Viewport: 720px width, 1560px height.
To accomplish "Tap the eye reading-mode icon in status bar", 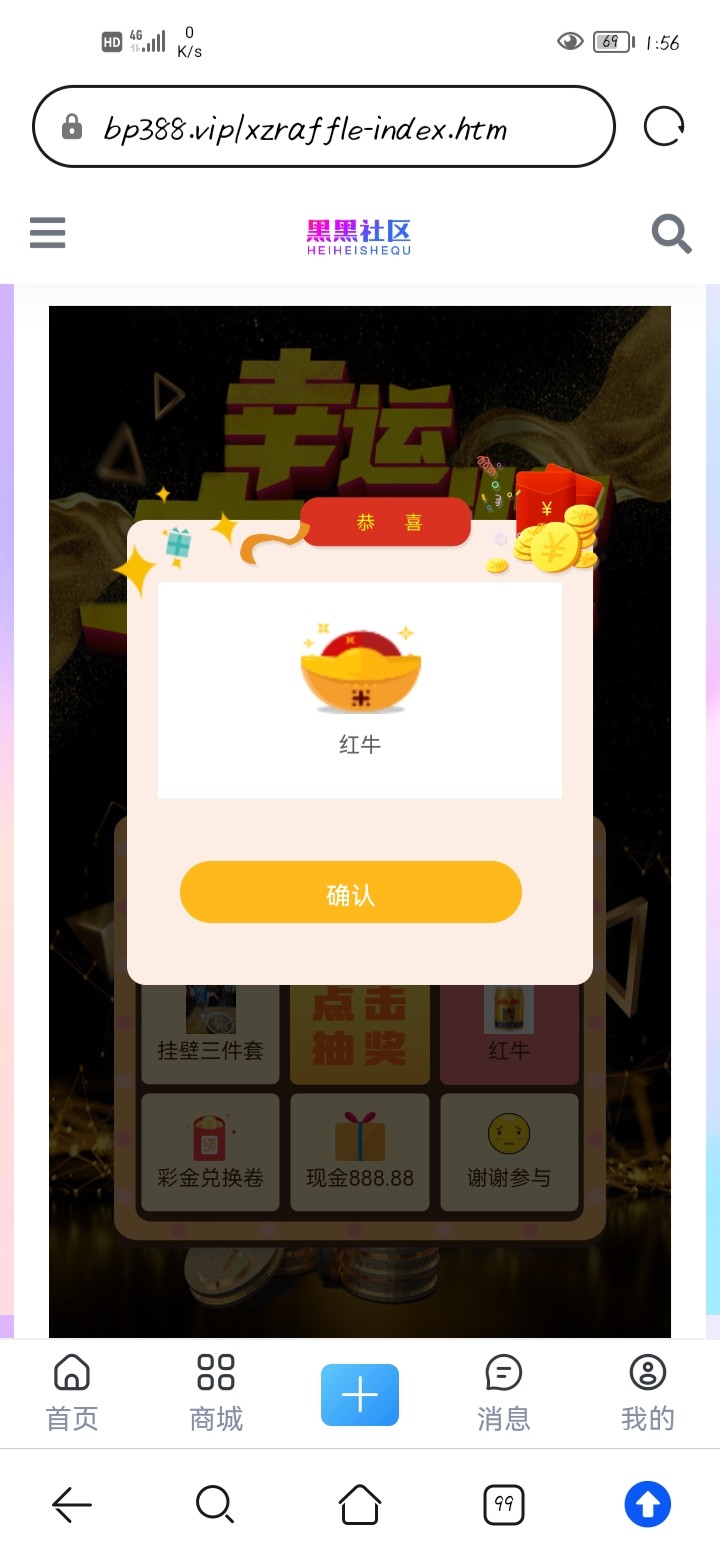I will [x=569, y=42].
